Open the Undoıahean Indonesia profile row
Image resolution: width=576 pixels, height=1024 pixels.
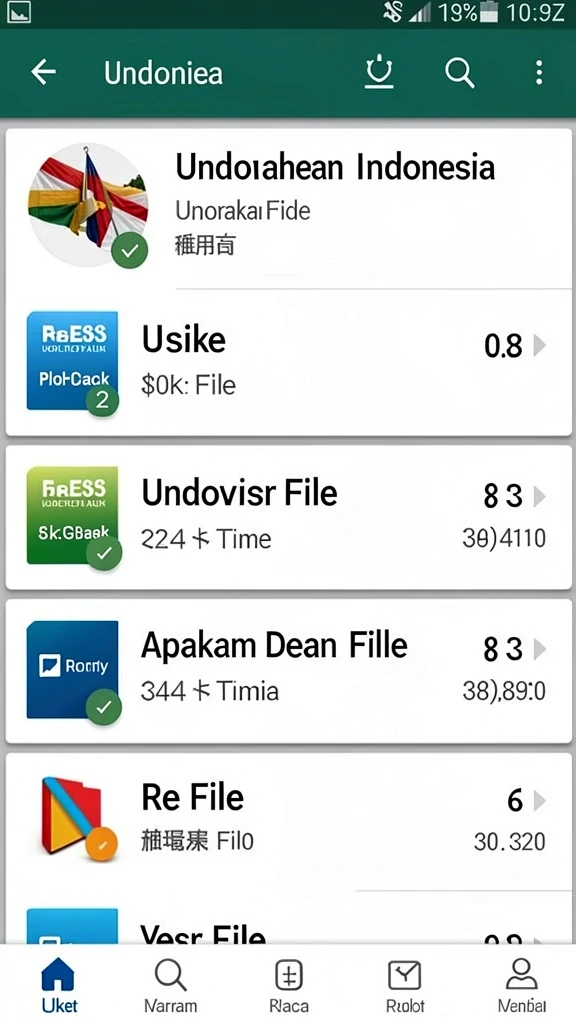pyautogui.click(x=289, y=208)
